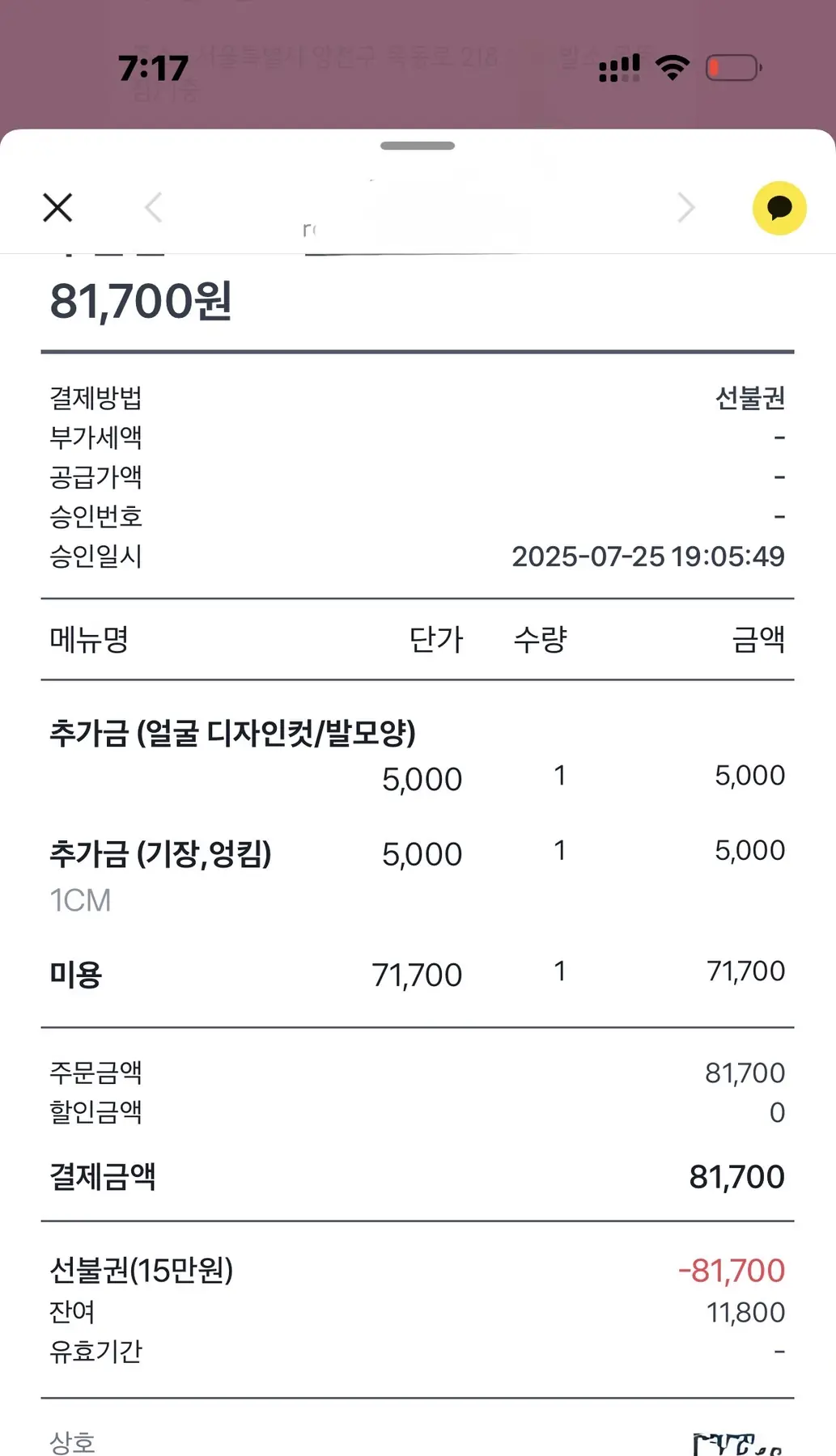The image size is (836, 1456).
Task: Open the yellow chat bubble button
Action: 779,208
